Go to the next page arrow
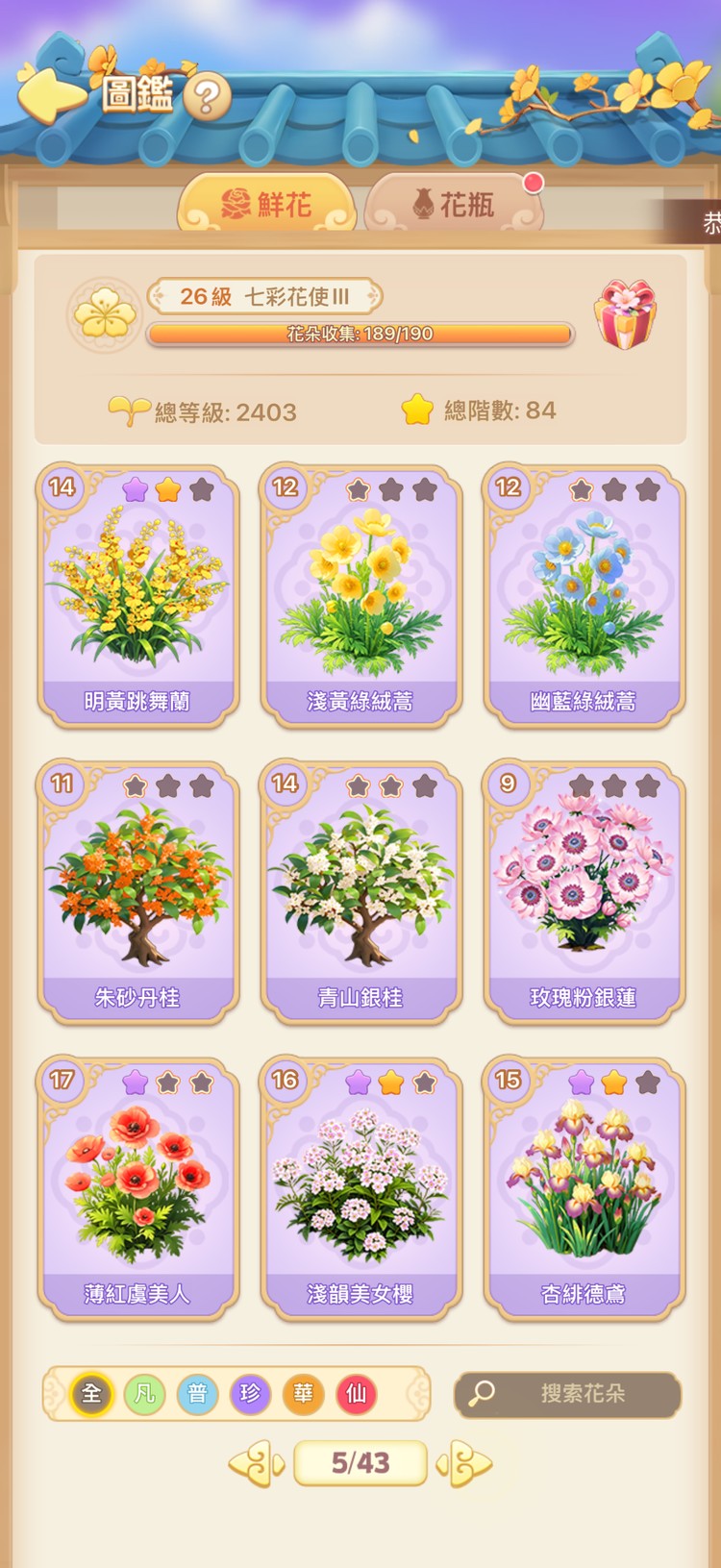 (x=465, y=1464)
